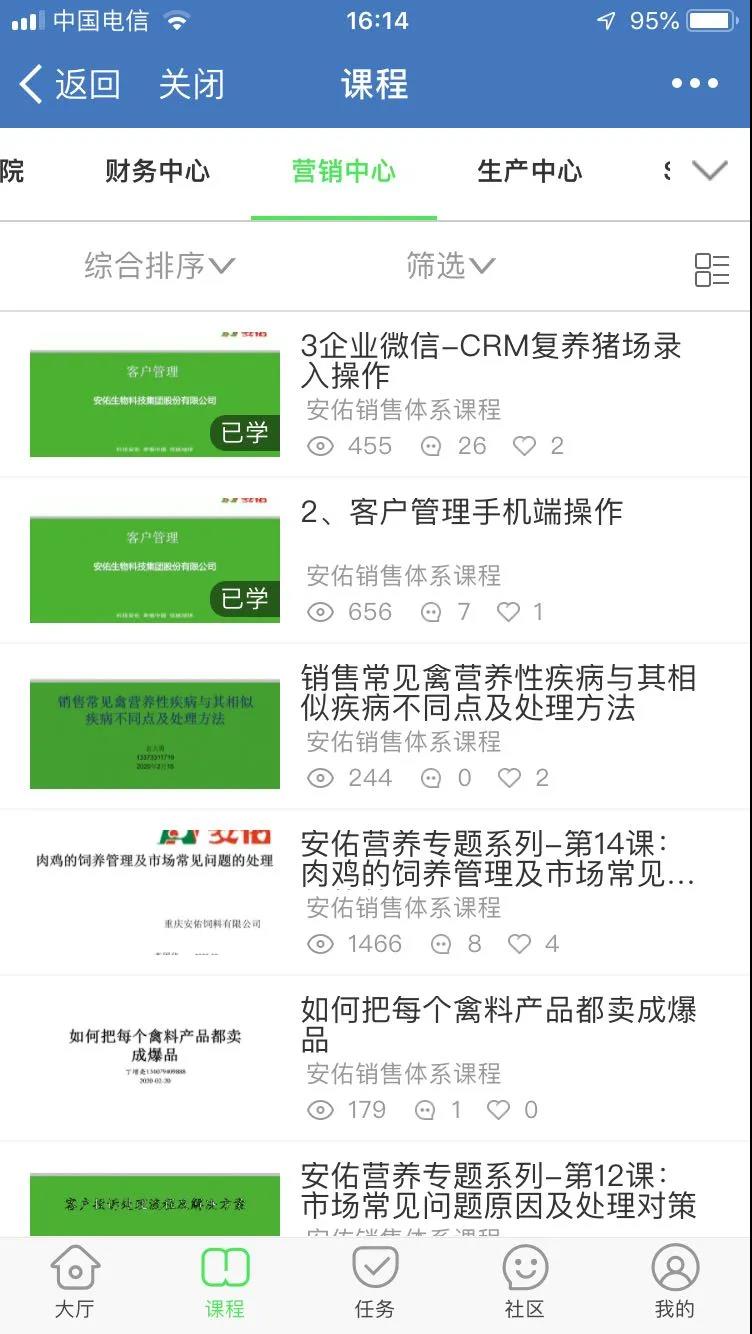Tap the 返回 back button
This screenshot has width=752, height=1334.
70,84
